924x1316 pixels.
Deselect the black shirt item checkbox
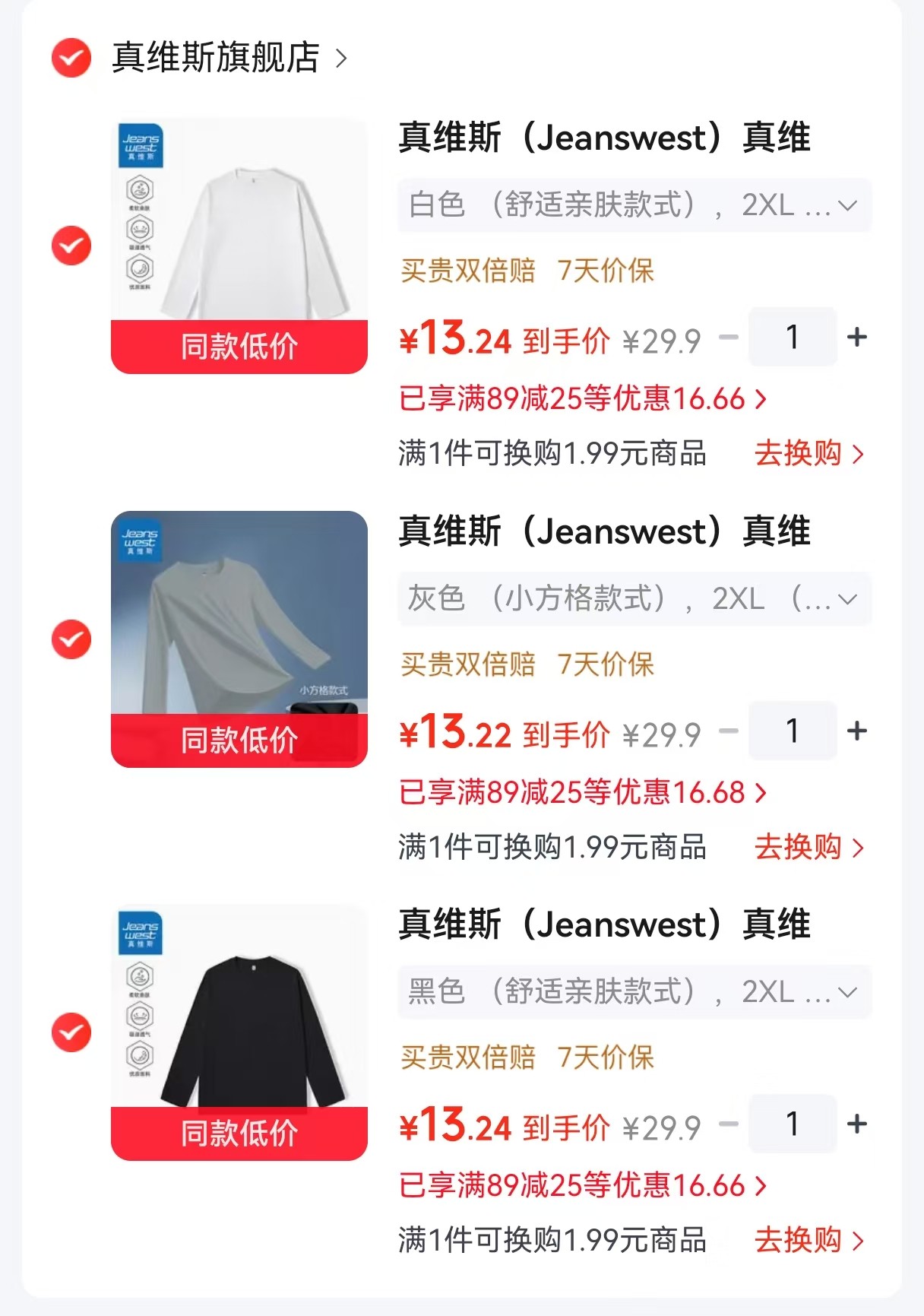tap(71, 1032)
